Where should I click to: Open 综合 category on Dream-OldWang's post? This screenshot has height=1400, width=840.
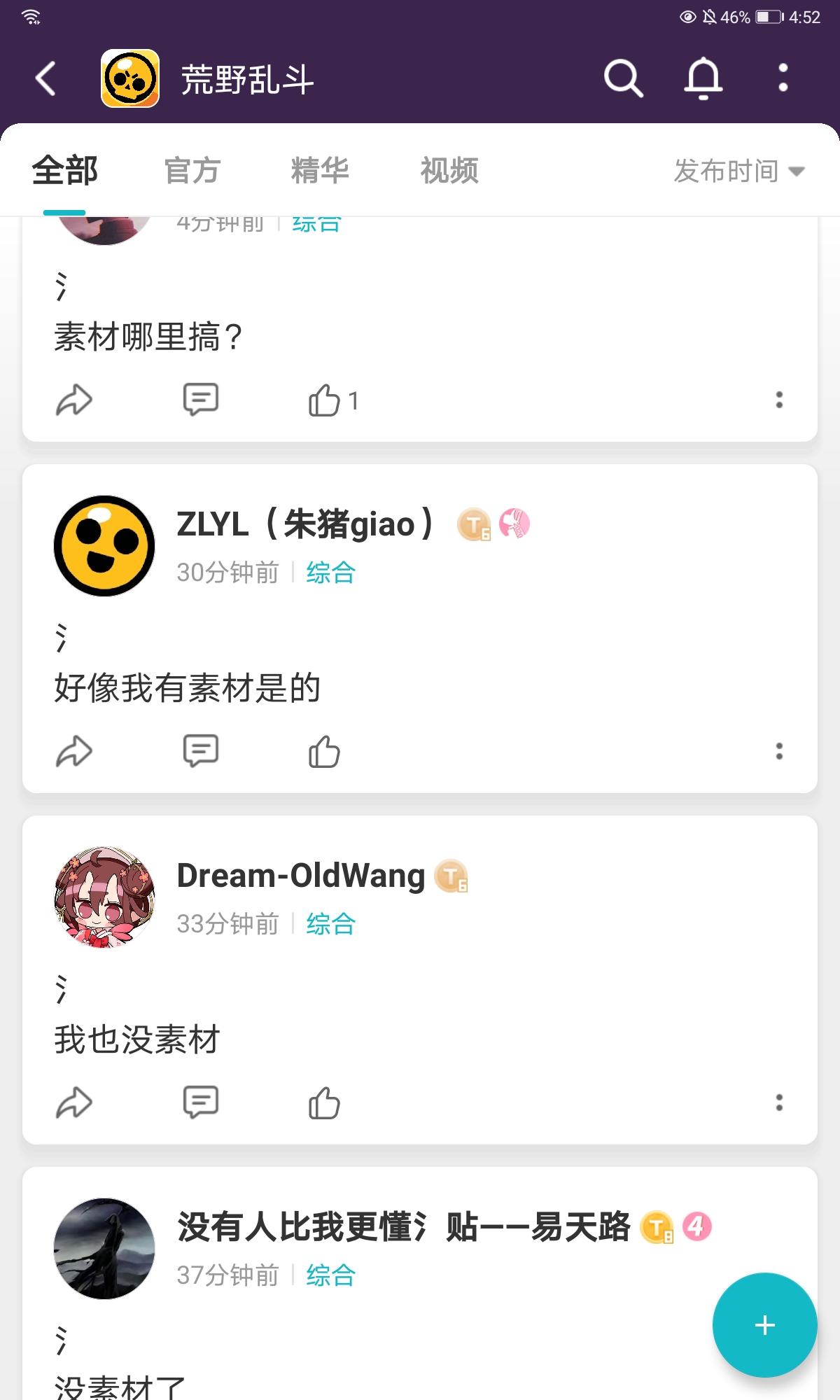coord(330,924)
